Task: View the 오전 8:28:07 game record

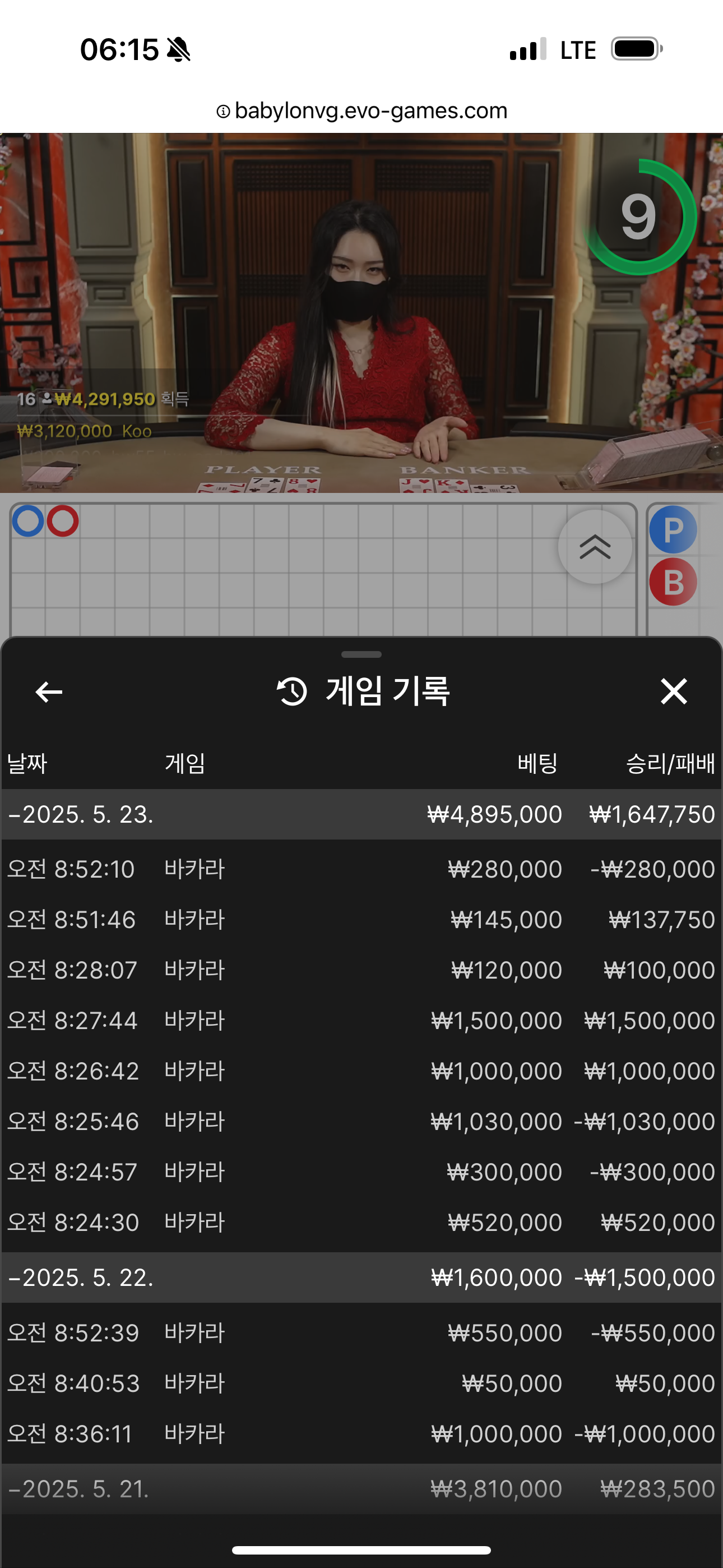Action: 361,970
